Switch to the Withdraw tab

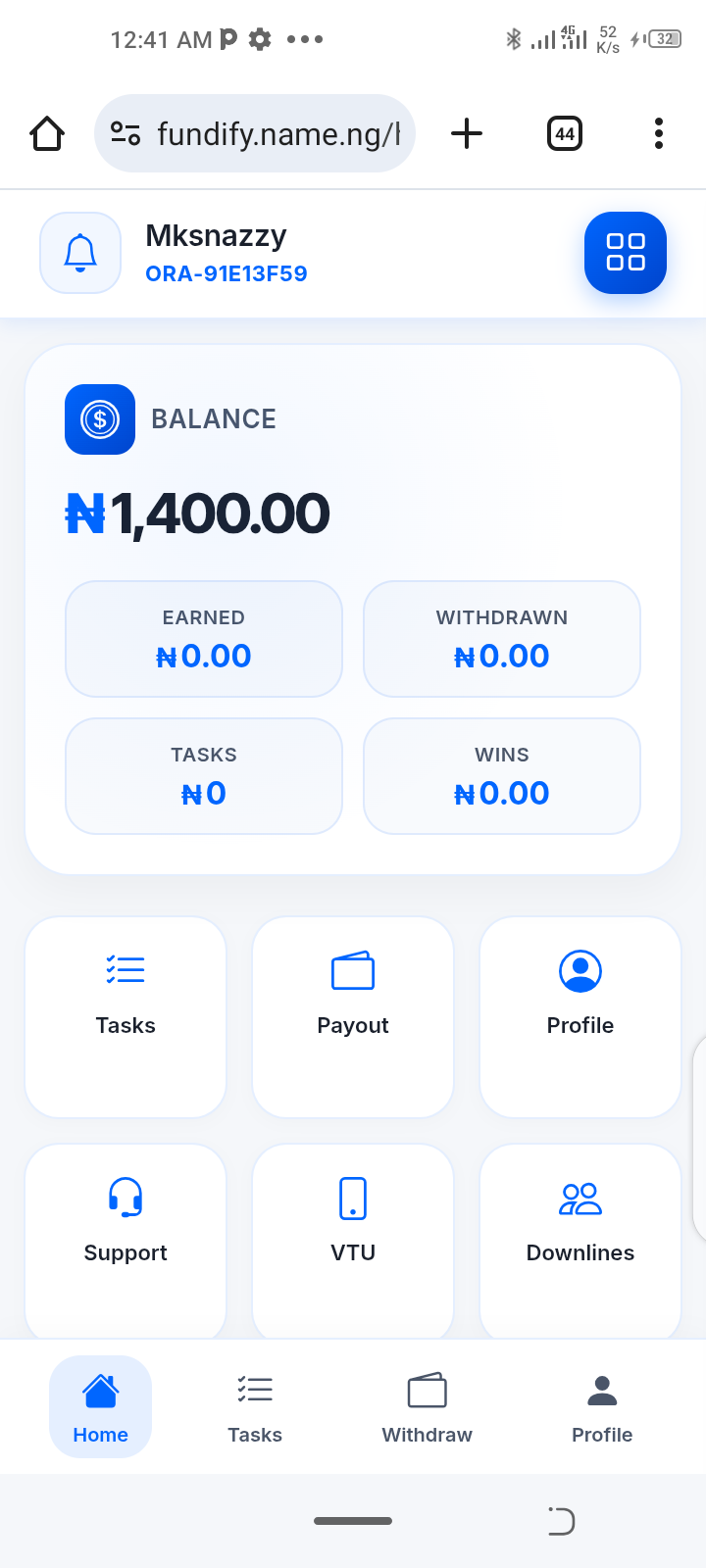tap(427, 1406)
